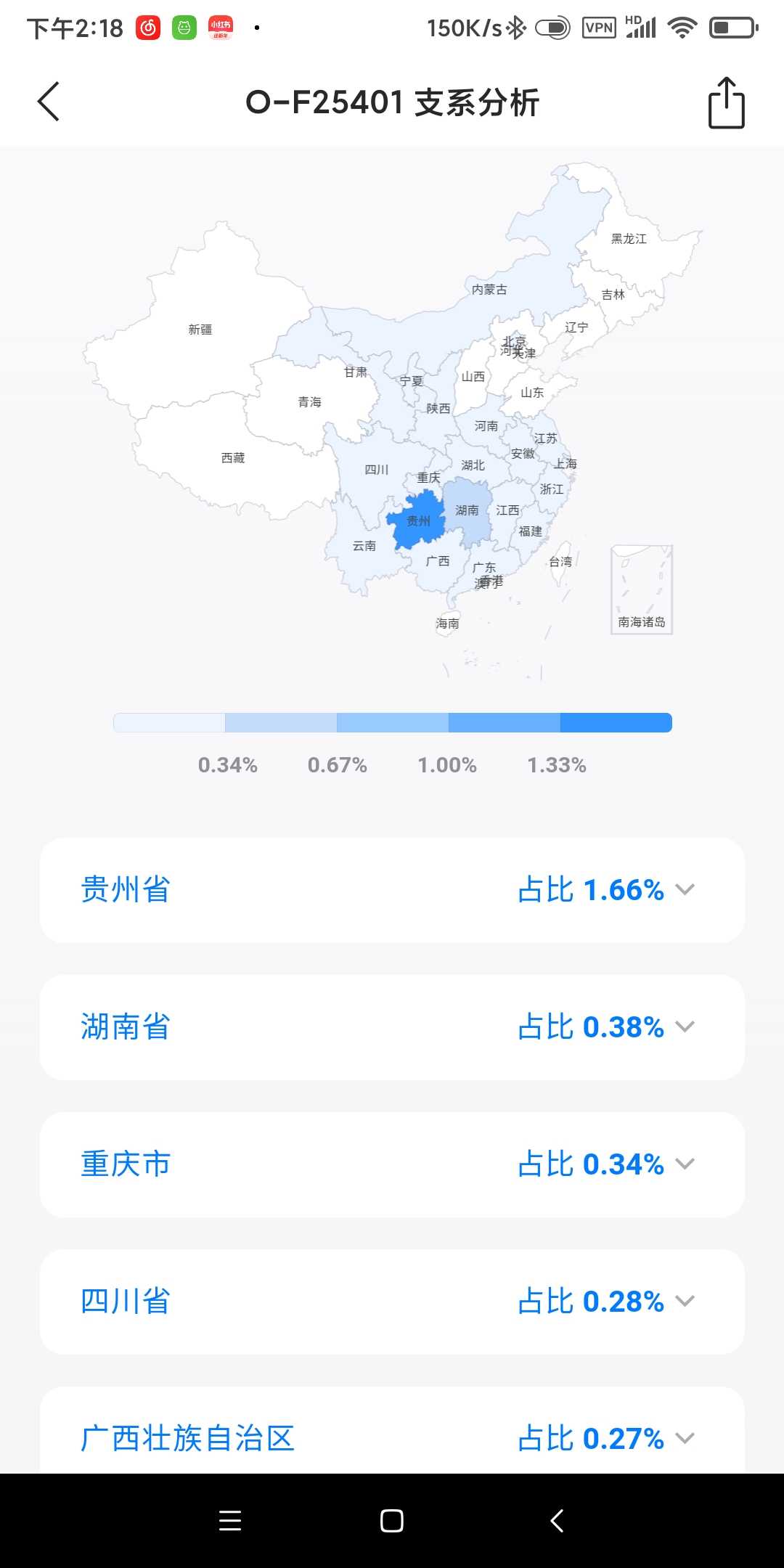The height and width of the screenshot is (1568, 784).
Task: Share the O-F25401 branch analysis
Action: pyautogui.click(x=726, y=103)
